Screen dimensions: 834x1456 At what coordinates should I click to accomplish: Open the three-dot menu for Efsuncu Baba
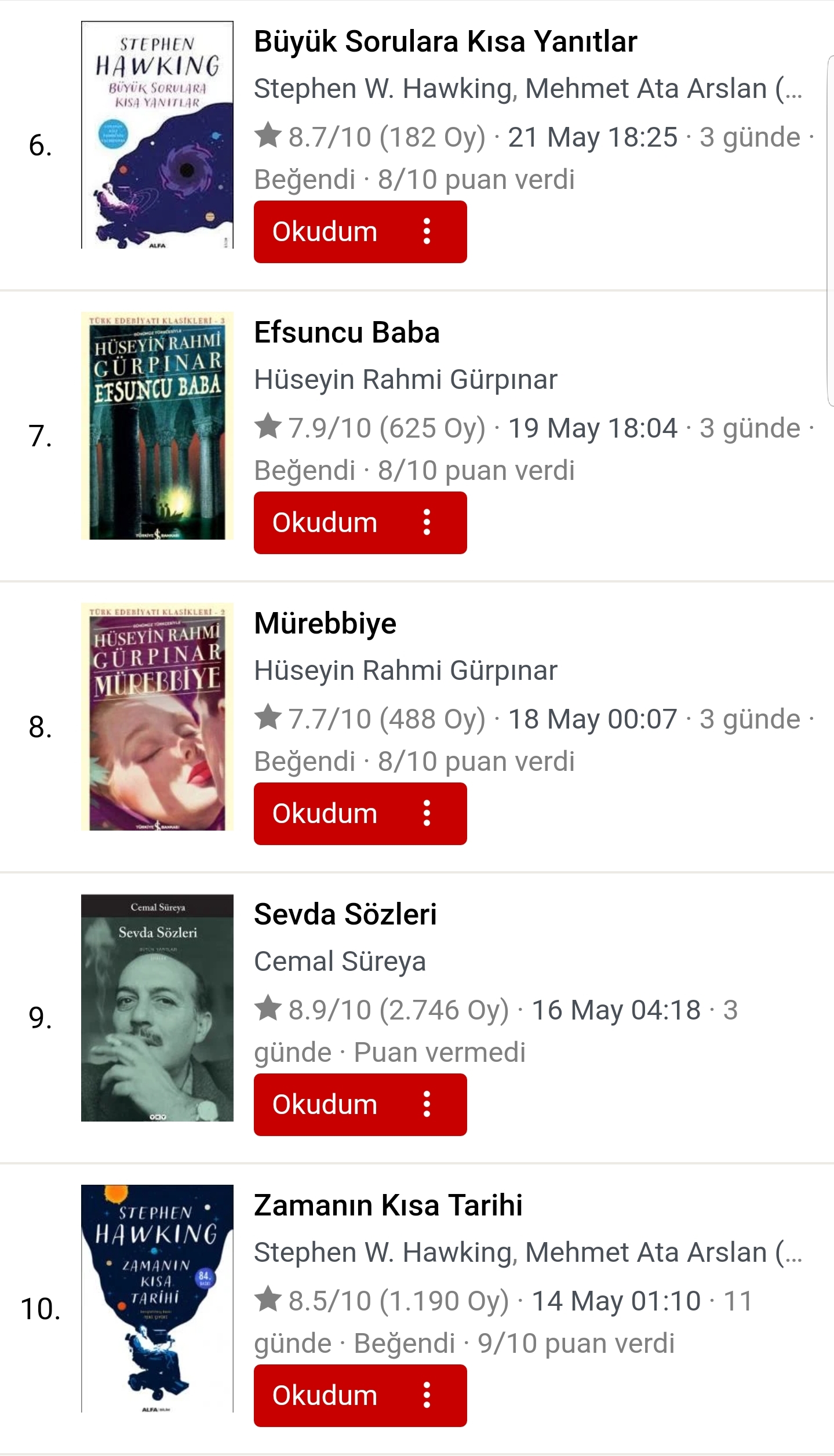point(427,523)
